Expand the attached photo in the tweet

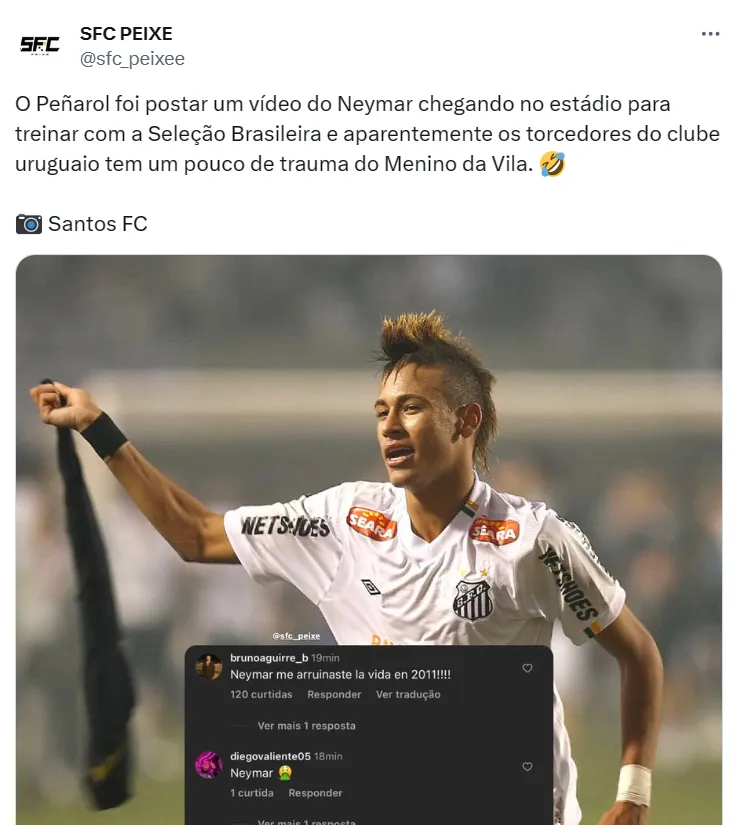click(x=368, y=450)
